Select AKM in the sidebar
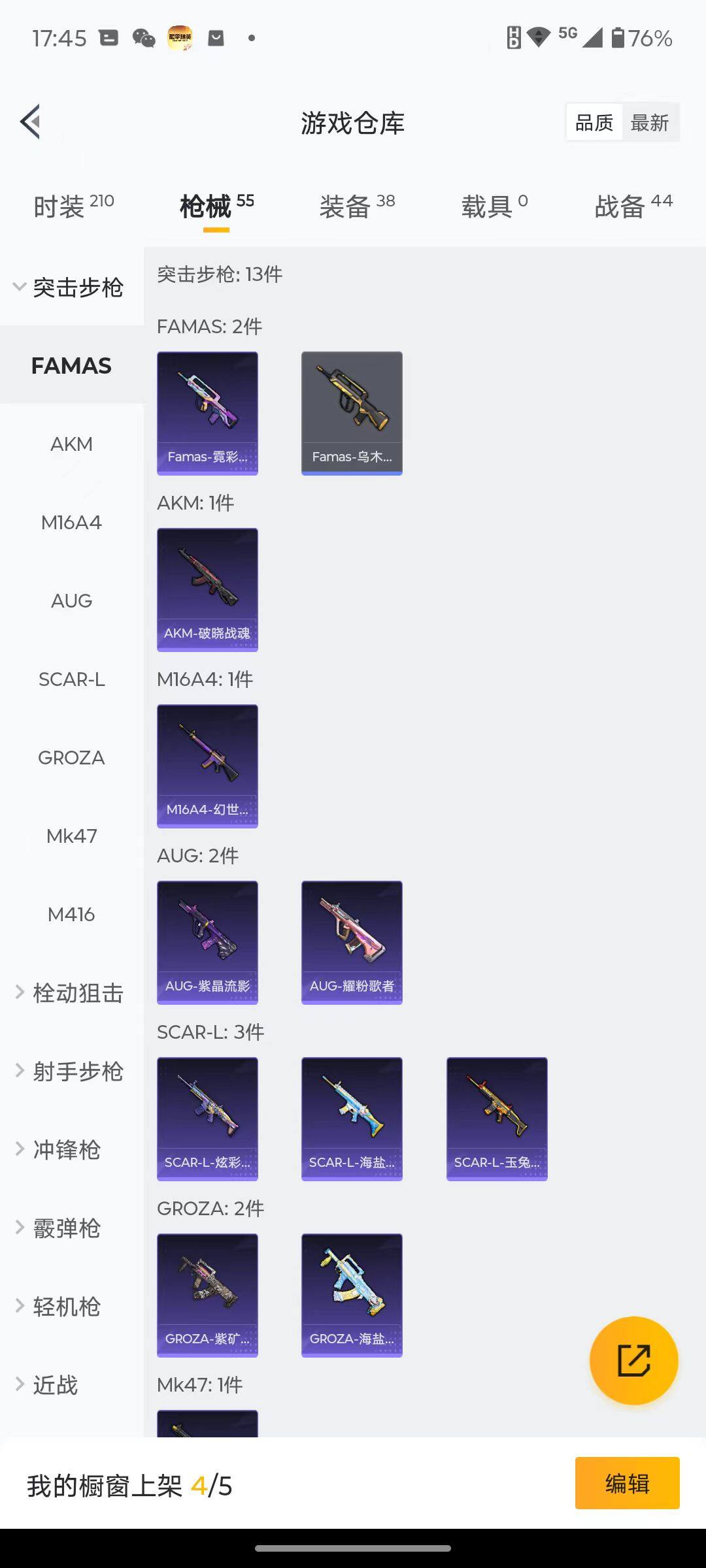The height and width of the screenshot is (1568, 706). [x=71, y=444]
